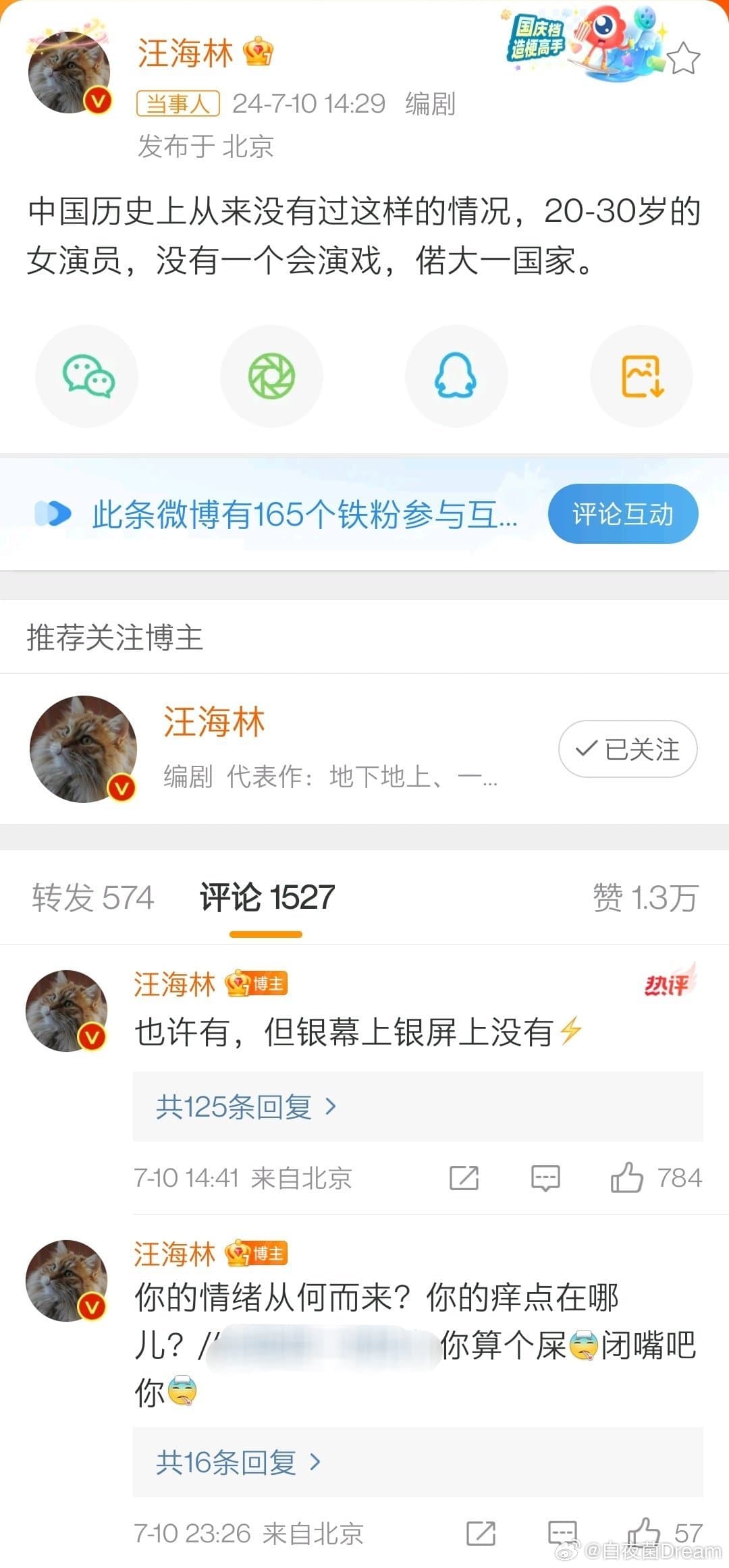729x1568 pixels.
Task: Tap the 评论互动 button
Action: pyautogui.click(x=622, y=514)
